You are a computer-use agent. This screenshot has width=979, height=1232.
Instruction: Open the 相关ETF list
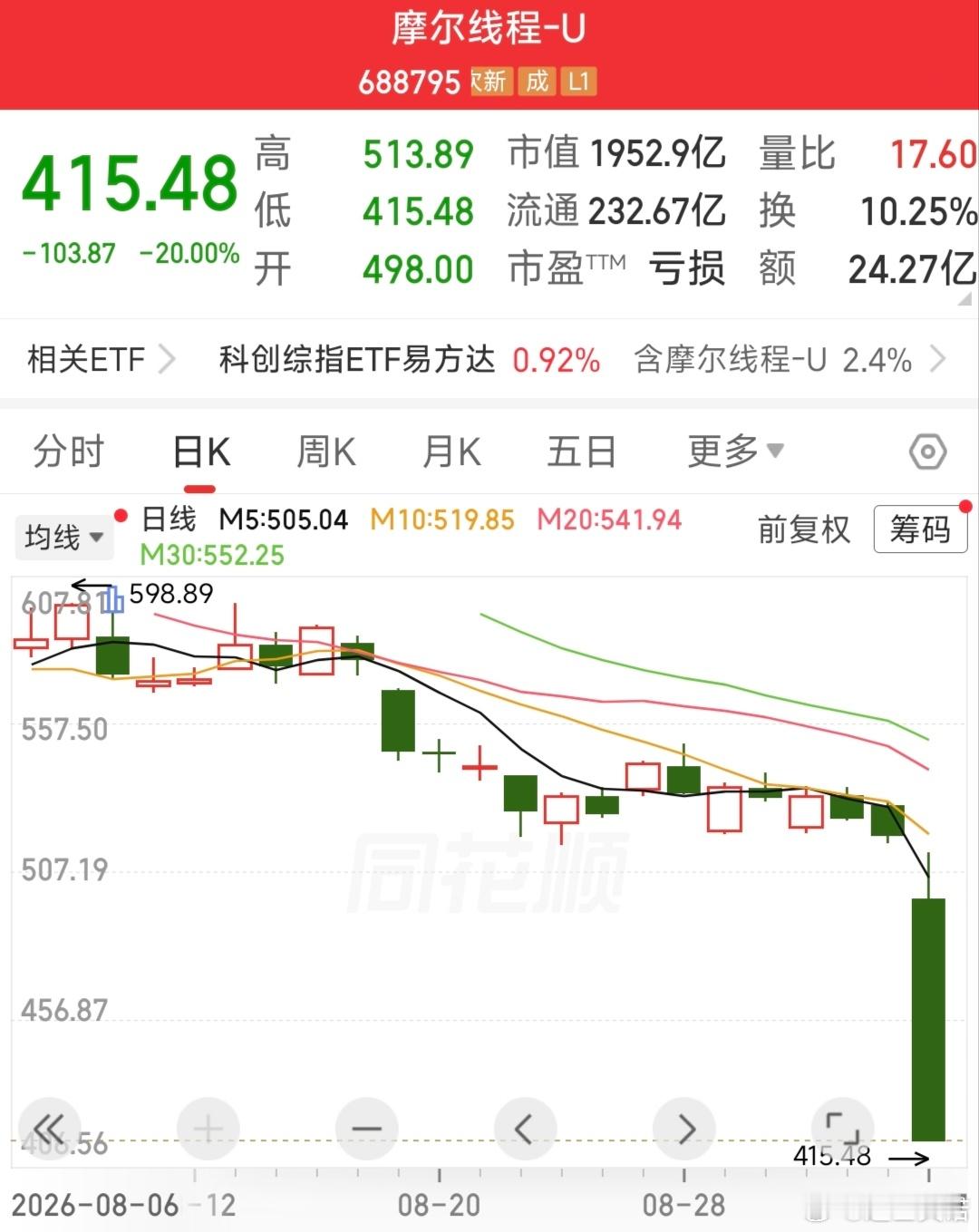[101, 360]
